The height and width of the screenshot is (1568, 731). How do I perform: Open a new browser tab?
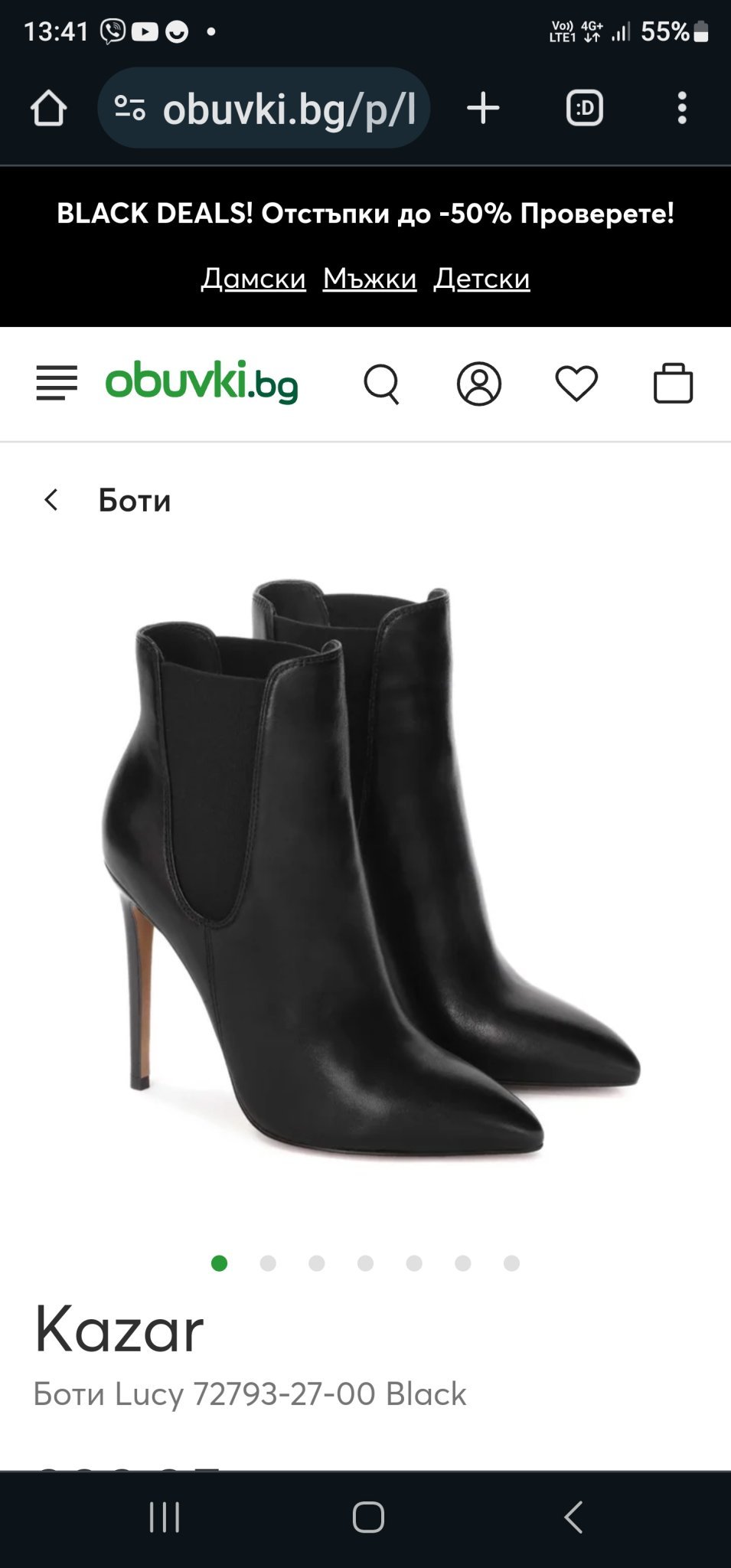[483, 108]
